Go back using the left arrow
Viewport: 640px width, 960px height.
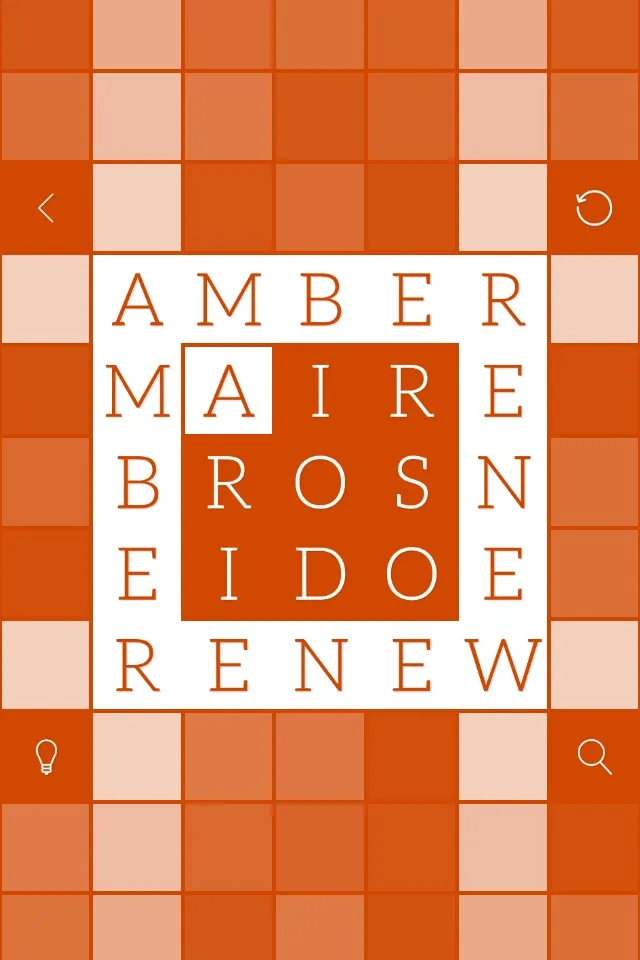tap(45, 208)
